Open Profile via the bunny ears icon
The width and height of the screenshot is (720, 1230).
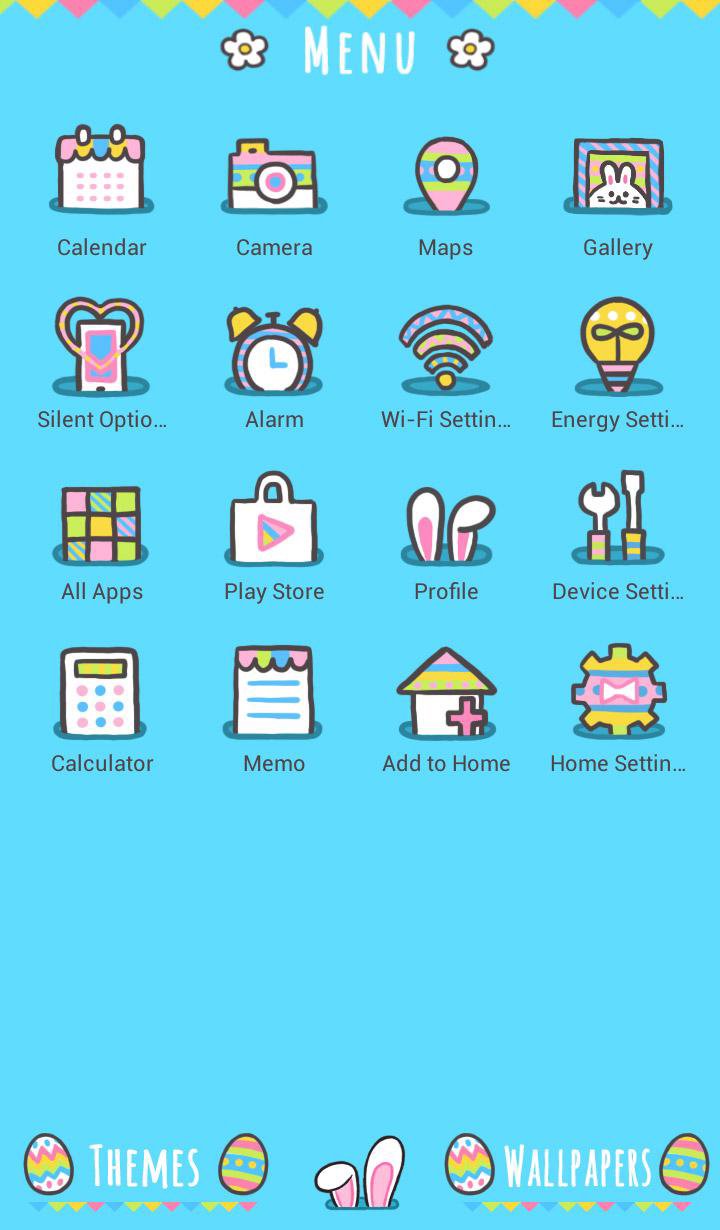click(445, 518)
